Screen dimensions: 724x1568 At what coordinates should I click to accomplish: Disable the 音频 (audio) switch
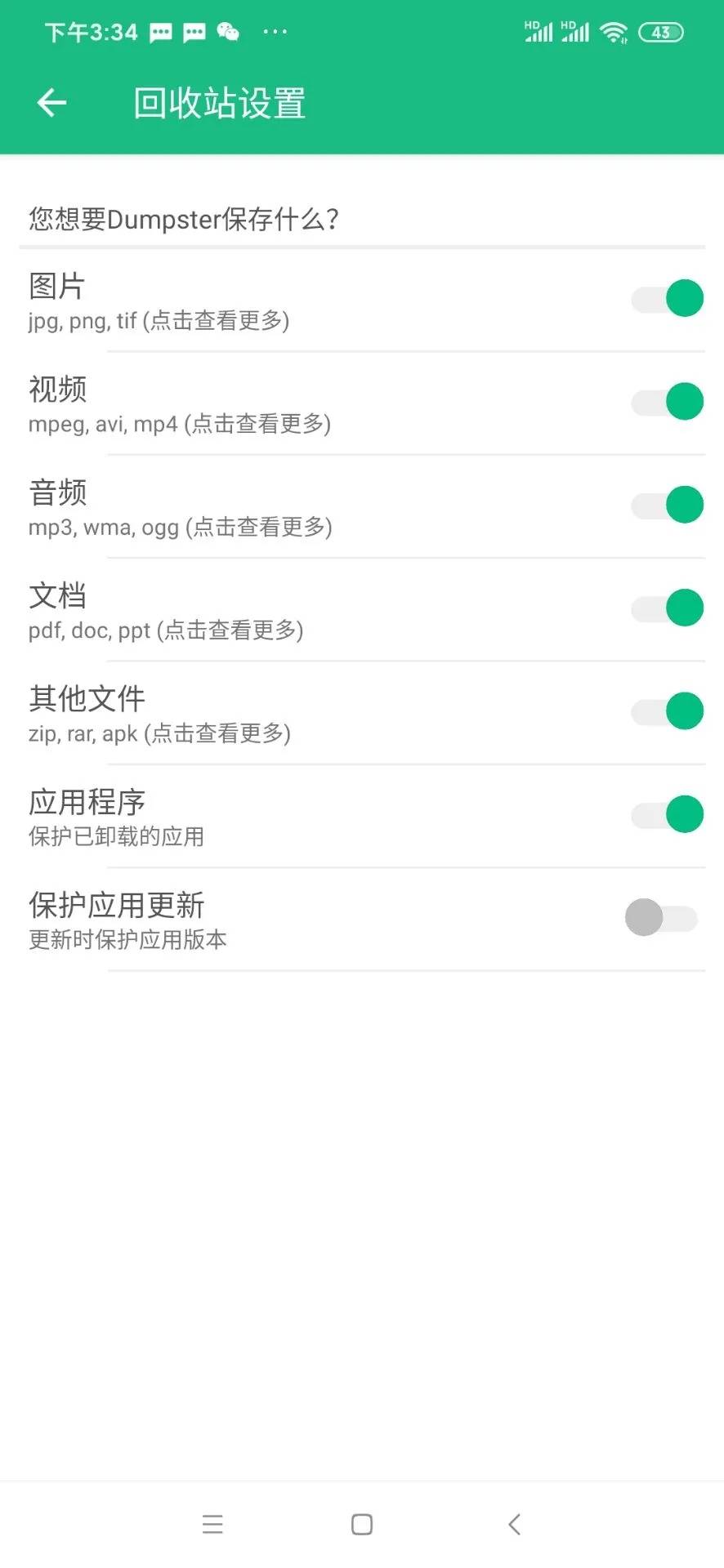click(667, 505)
